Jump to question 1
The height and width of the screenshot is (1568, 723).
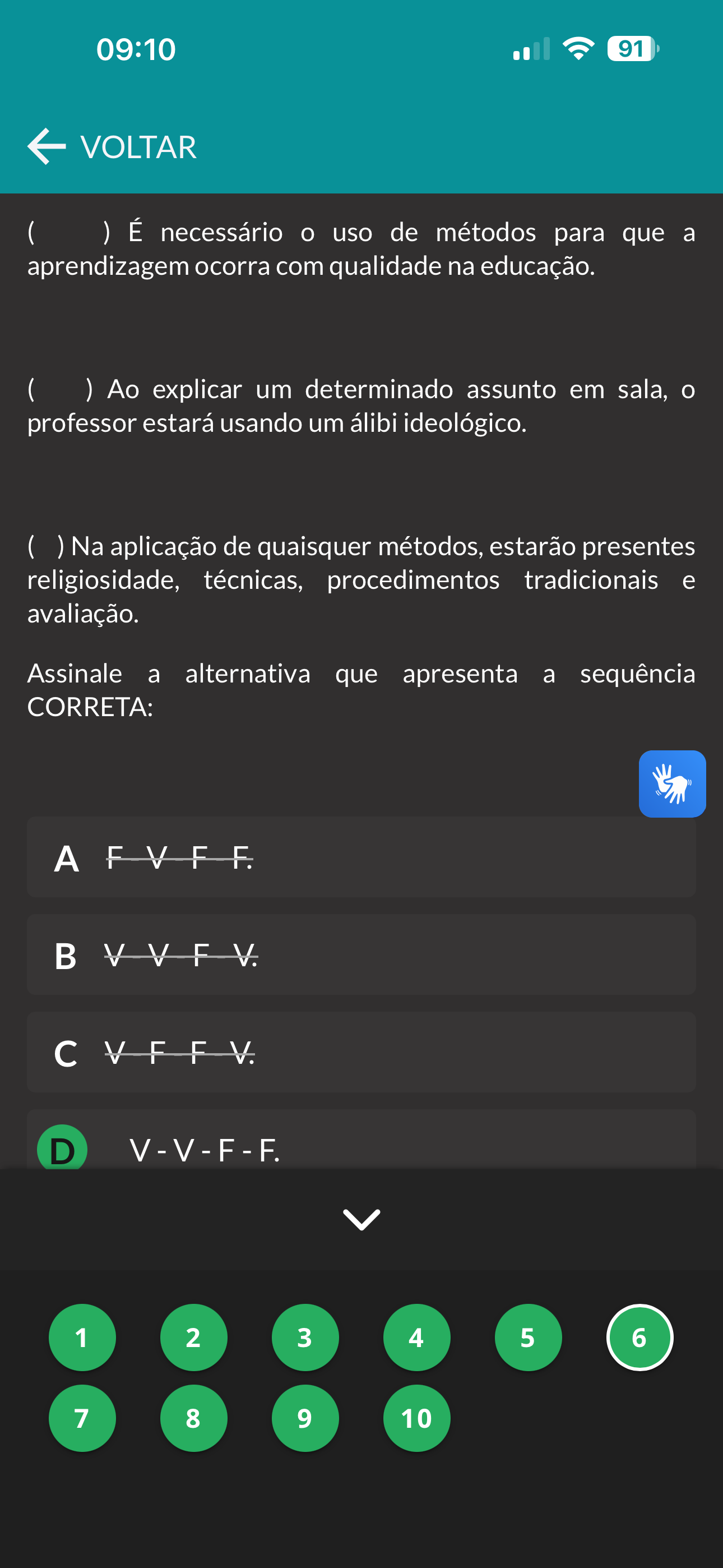tap(82, 1337)
